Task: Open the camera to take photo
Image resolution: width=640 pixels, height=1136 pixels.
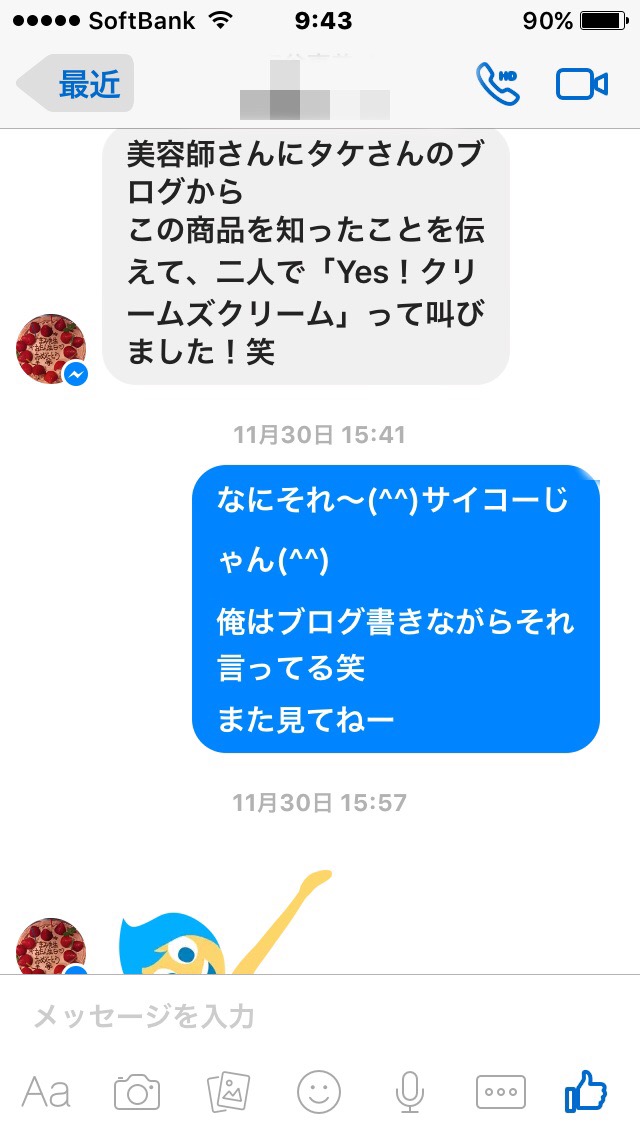Action: [x=137, y=1092]
